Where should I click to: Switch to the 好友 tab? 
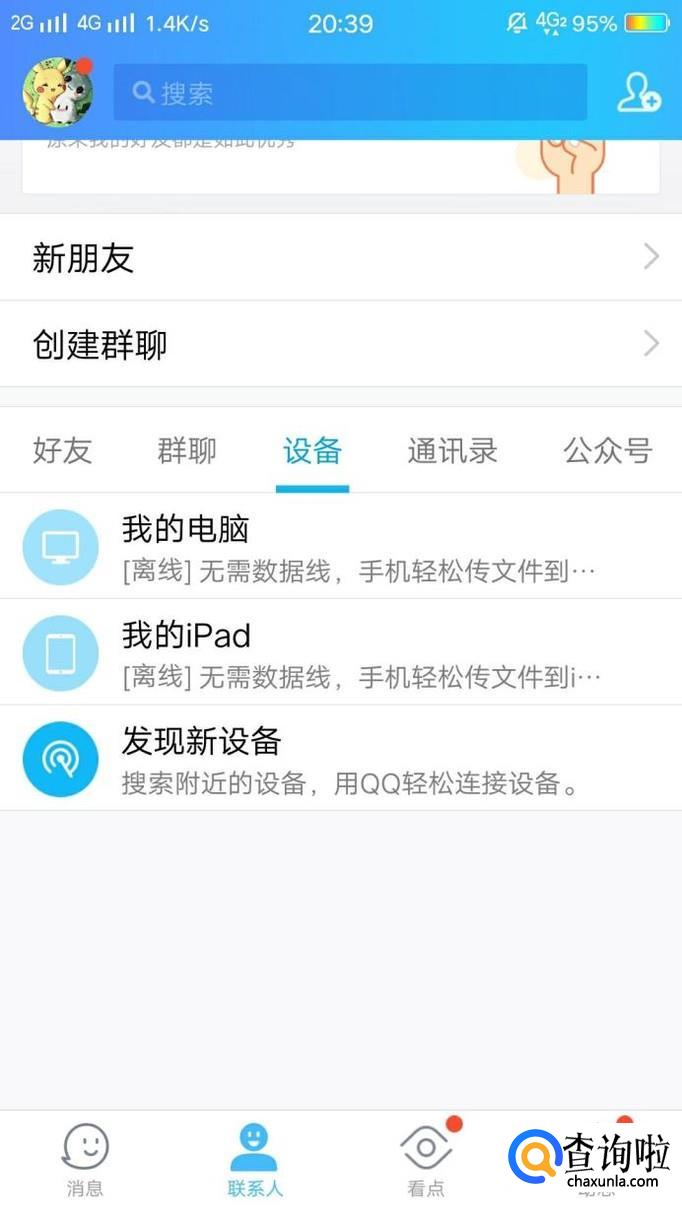(62, 451)
